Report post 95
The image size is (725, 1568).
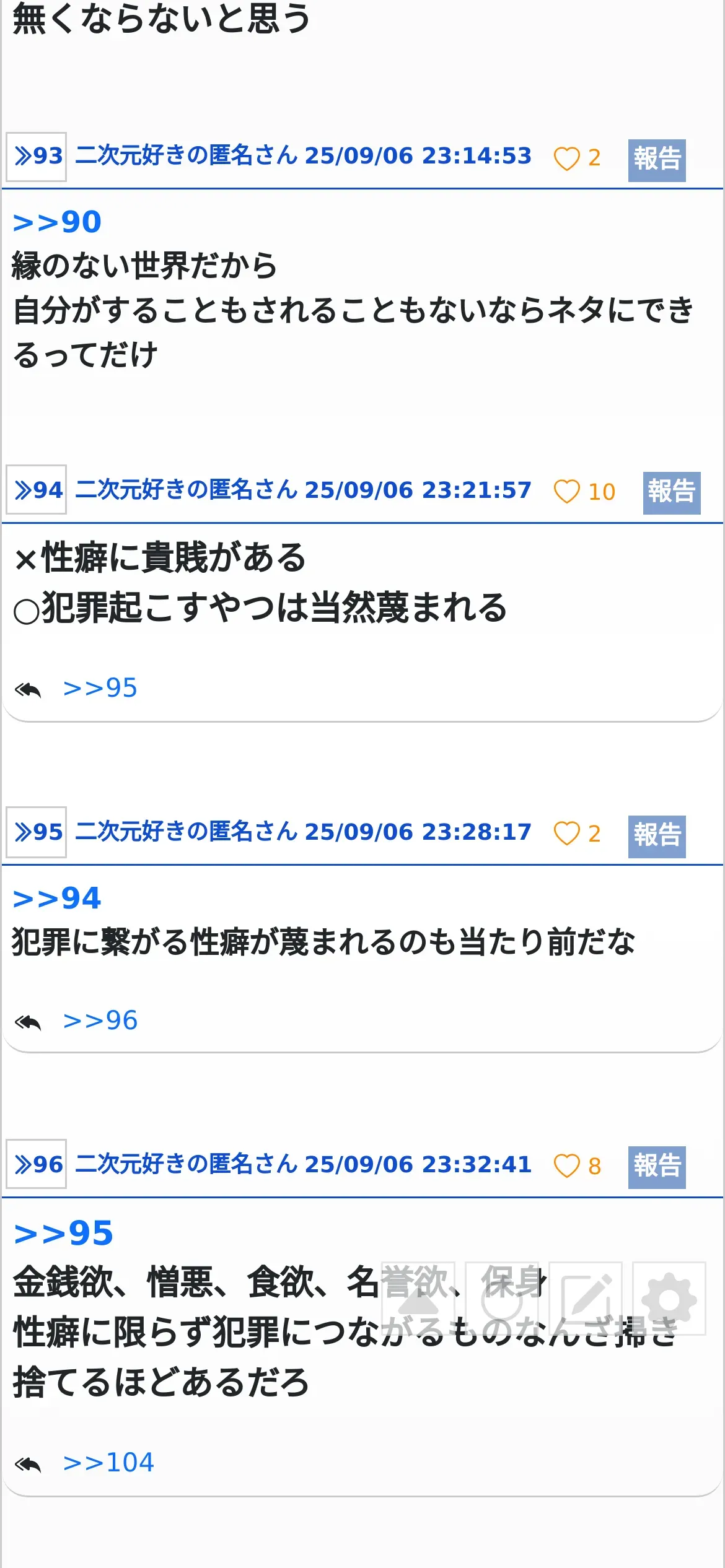click(657, 837)
